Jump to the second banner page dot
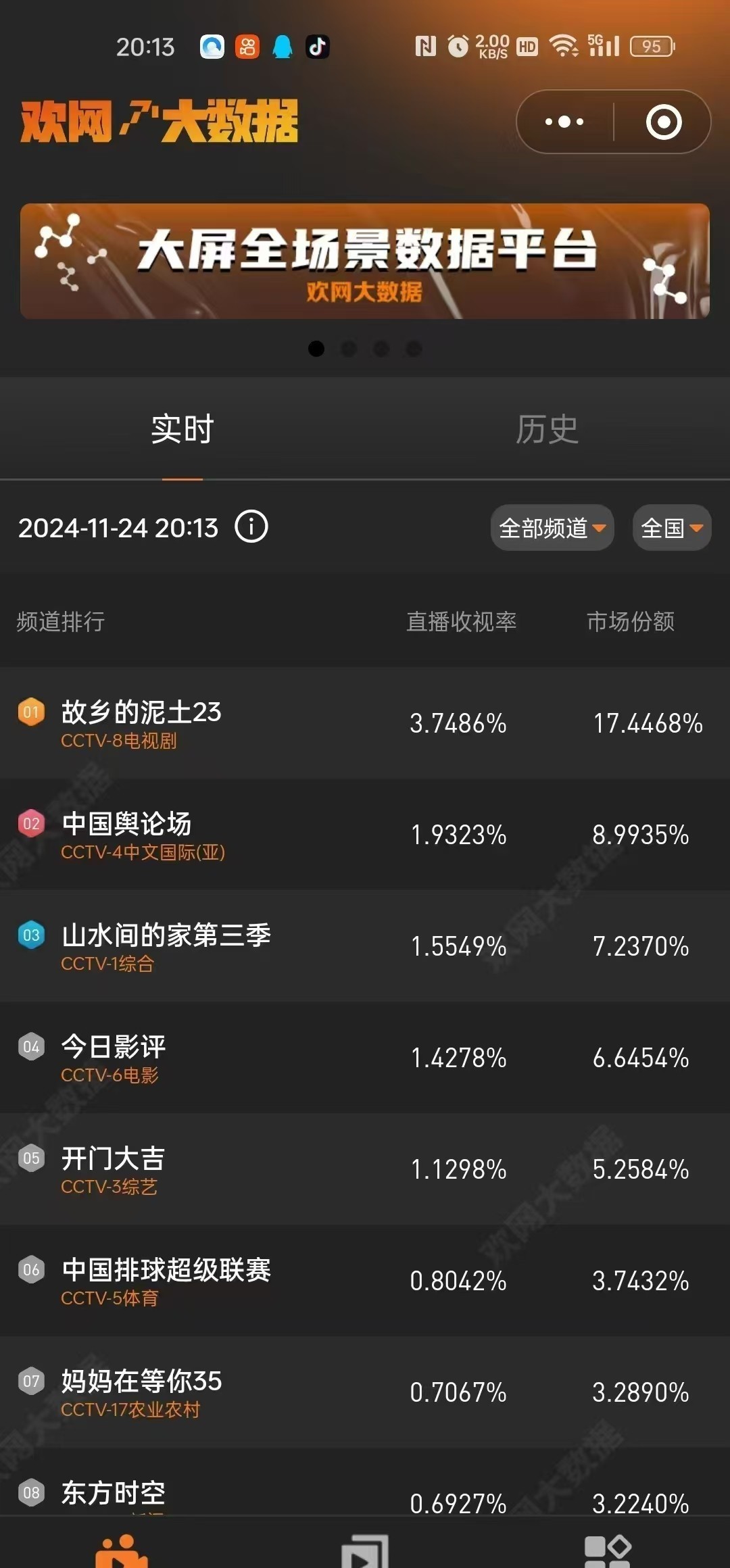This screenshot has height=1568, width=730. [x=349, y=349]
